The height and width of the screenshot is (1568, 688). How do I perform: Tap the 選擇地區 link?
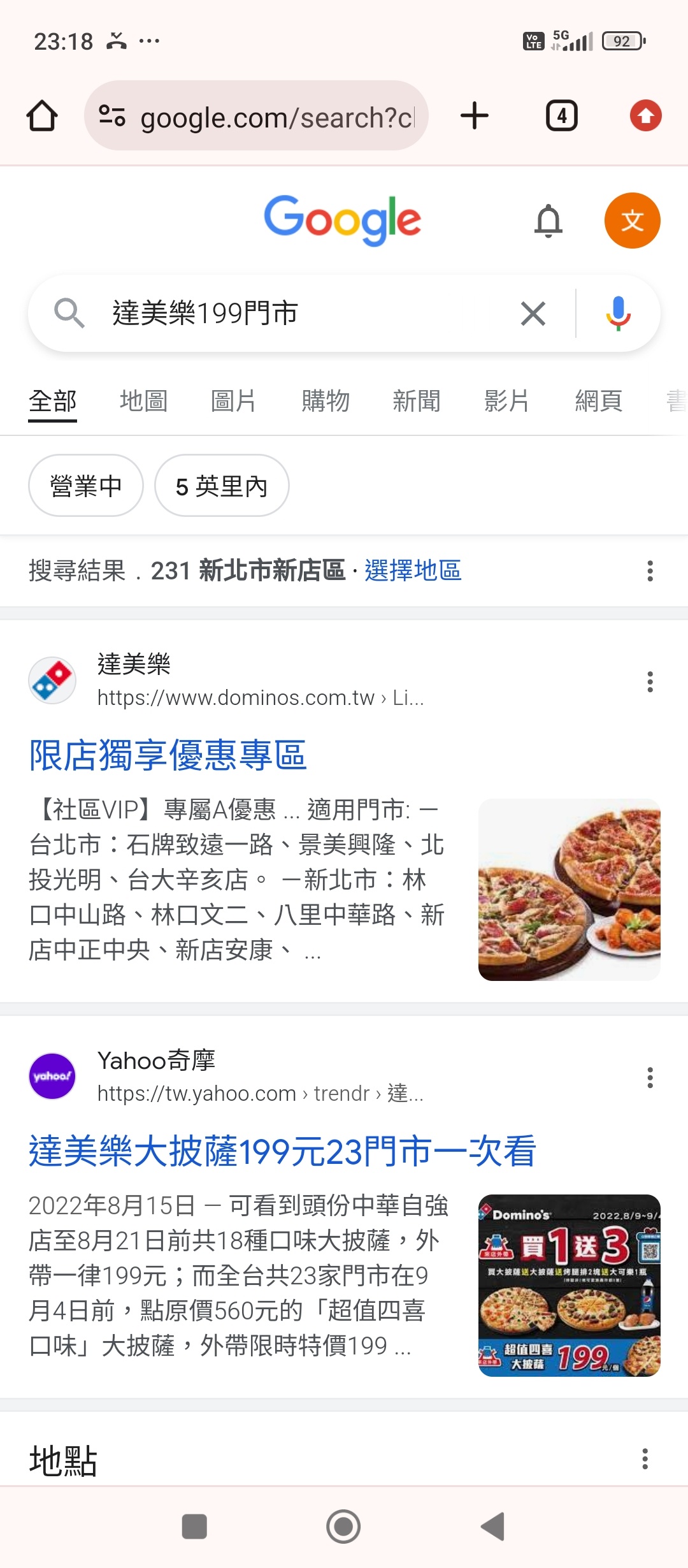click(x=413, y=570)
